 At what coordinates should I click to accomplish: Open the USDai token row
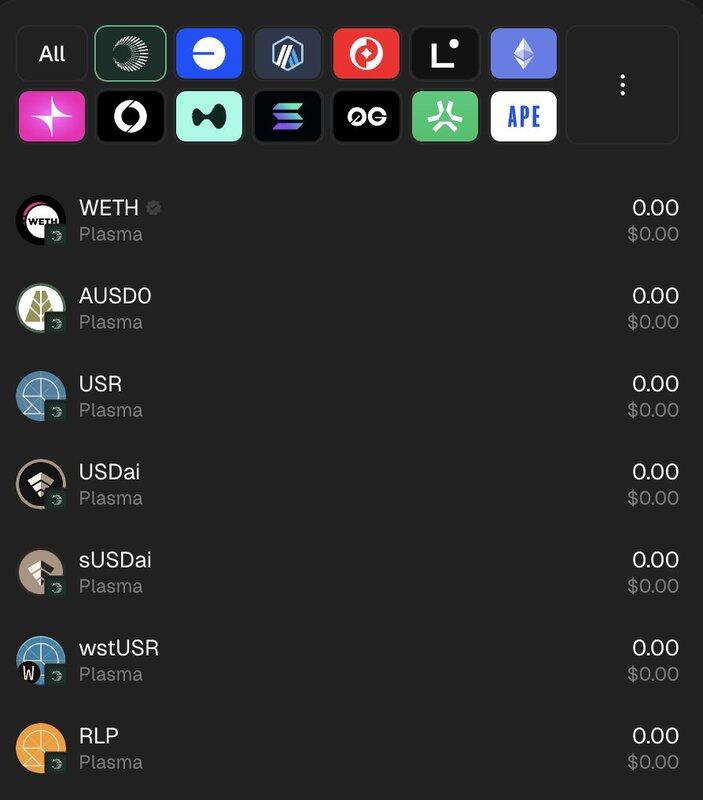click(x=350, y=484)
